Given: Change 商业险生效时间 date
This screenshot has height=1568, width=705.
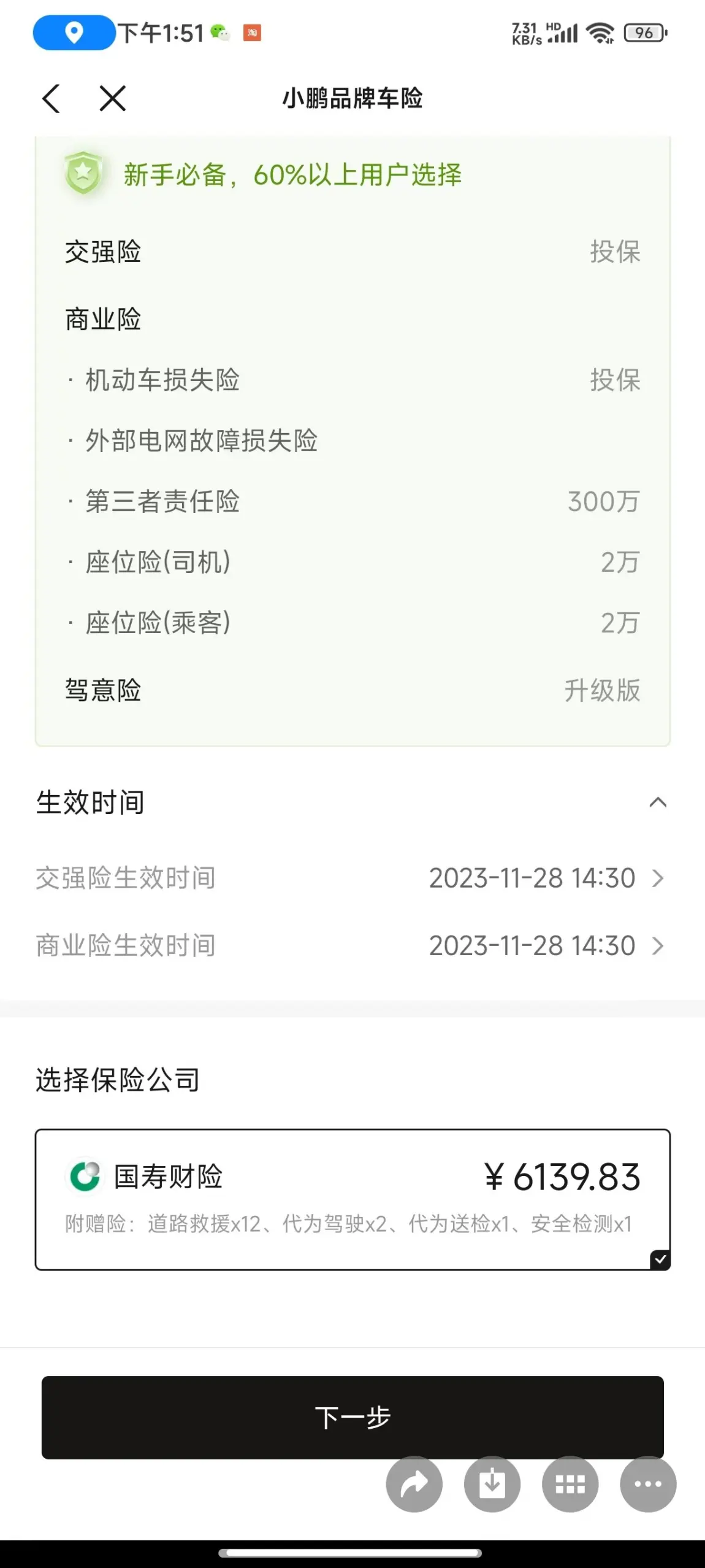Looking at the screenshot, I should (x=546, y=946).
